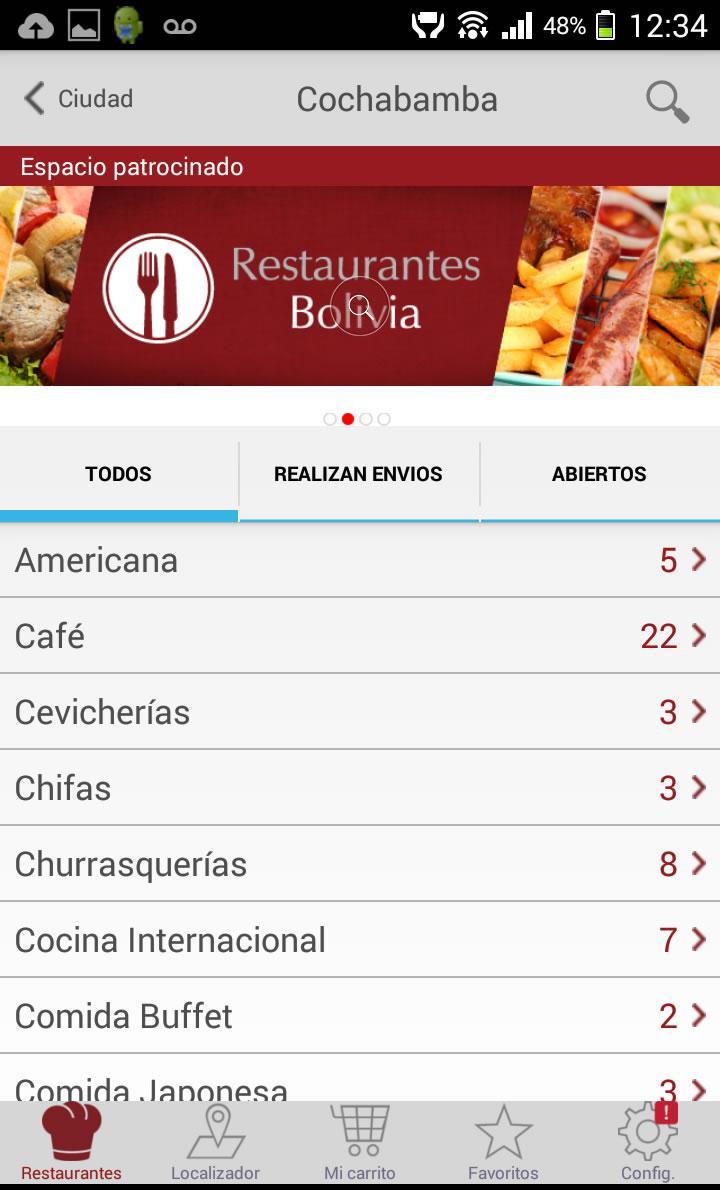The image size is (720, 1190).
Task: Select the last carousel indicator dot
Action: (x=384, y=419)
